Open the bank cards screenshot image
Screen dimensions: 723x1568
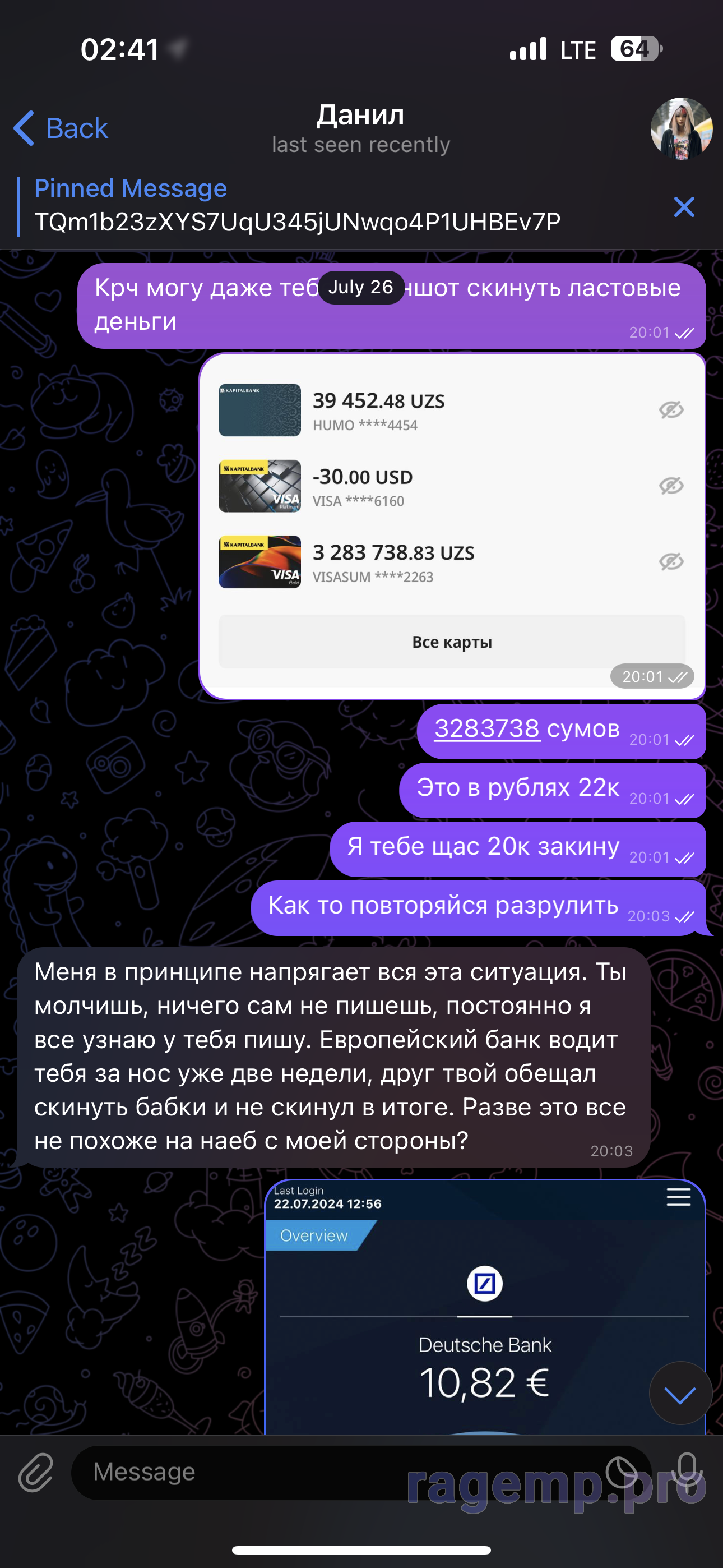coord(452,526)
